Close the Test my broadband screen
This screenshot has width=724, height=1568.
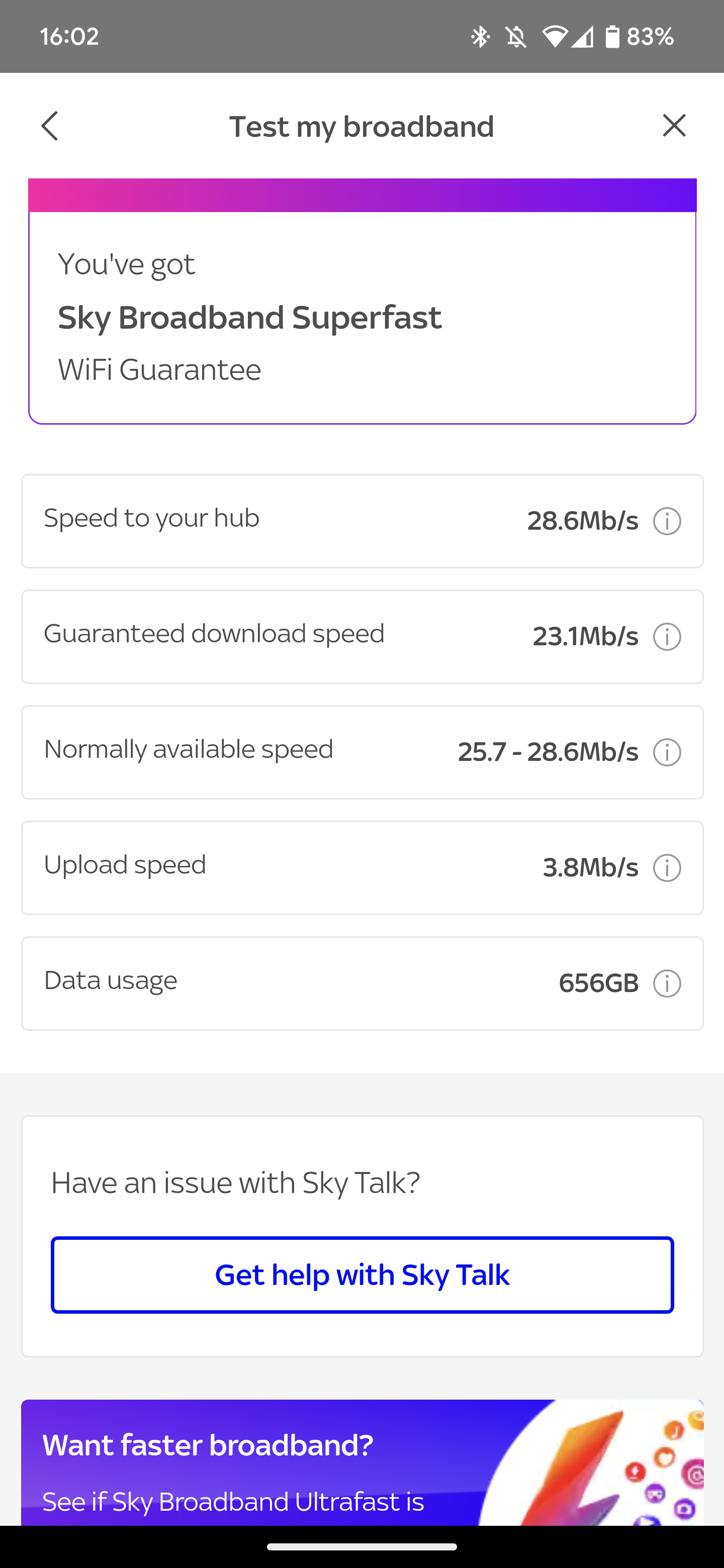674,126
